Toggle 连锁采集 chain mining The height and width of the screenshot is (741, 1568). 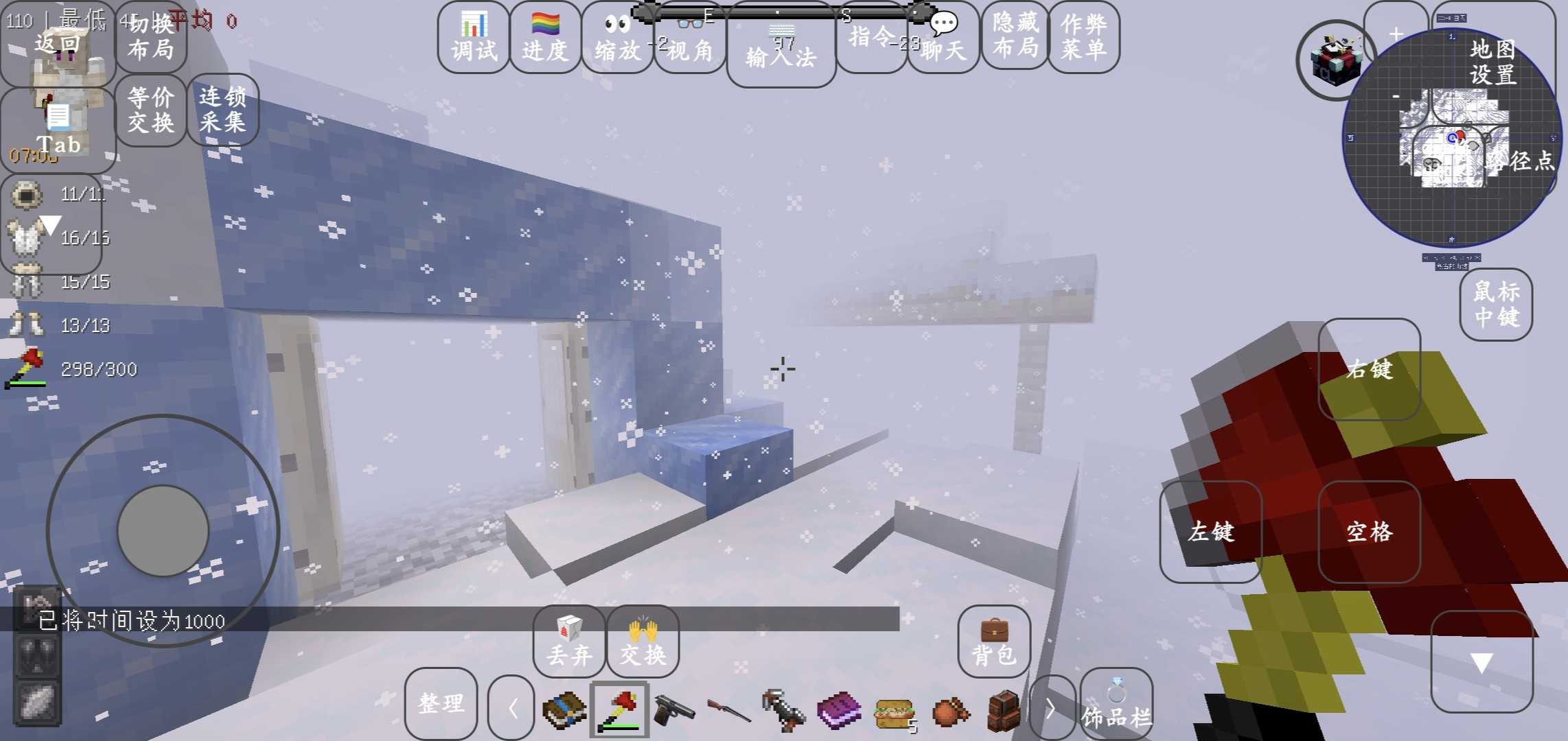point(222,110)
